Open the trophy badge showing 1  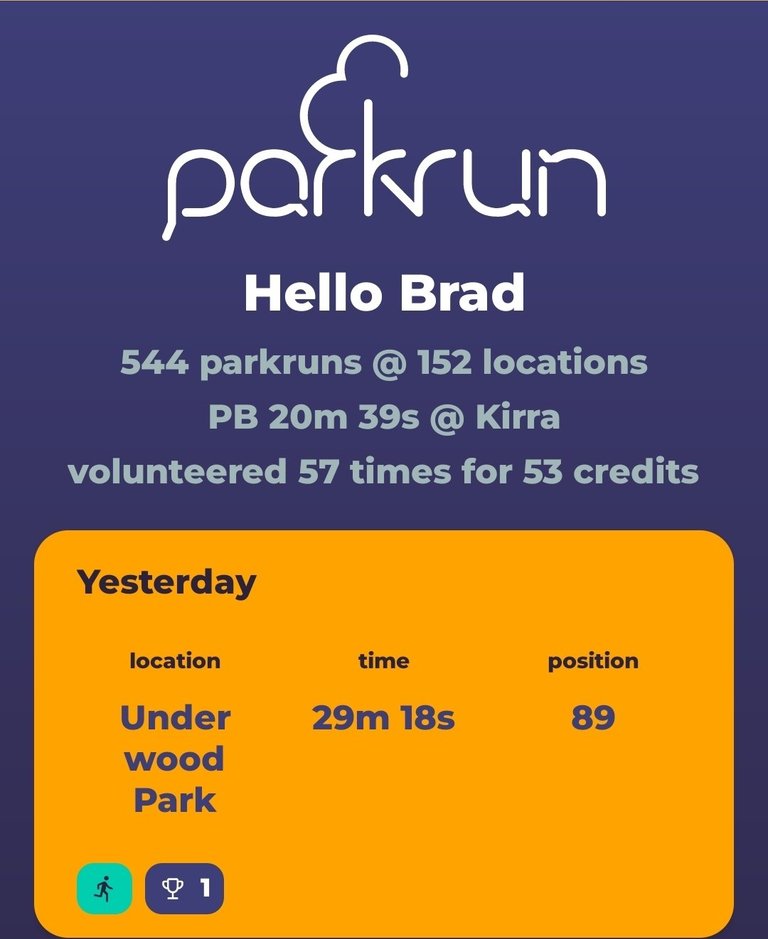pyautogui.click(x=185, y=888)
